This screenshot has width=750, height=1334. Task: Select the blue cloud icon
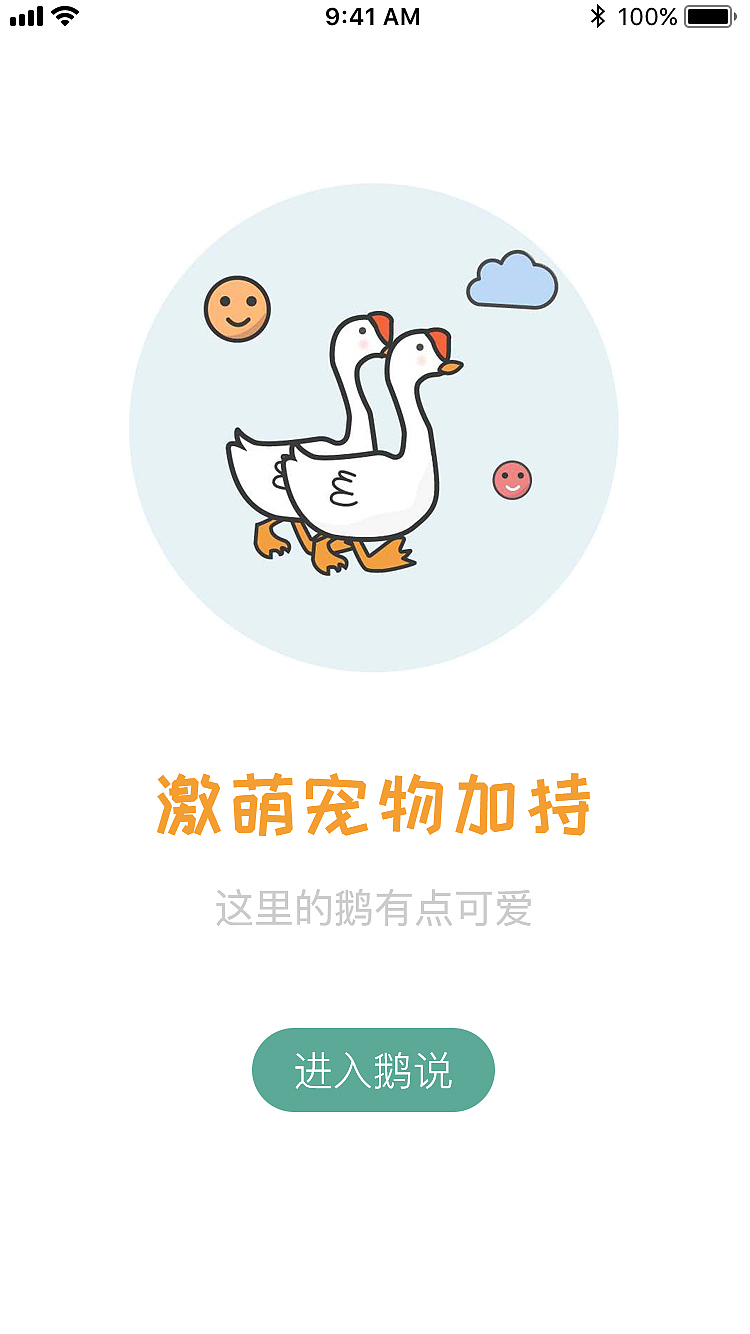512,283
